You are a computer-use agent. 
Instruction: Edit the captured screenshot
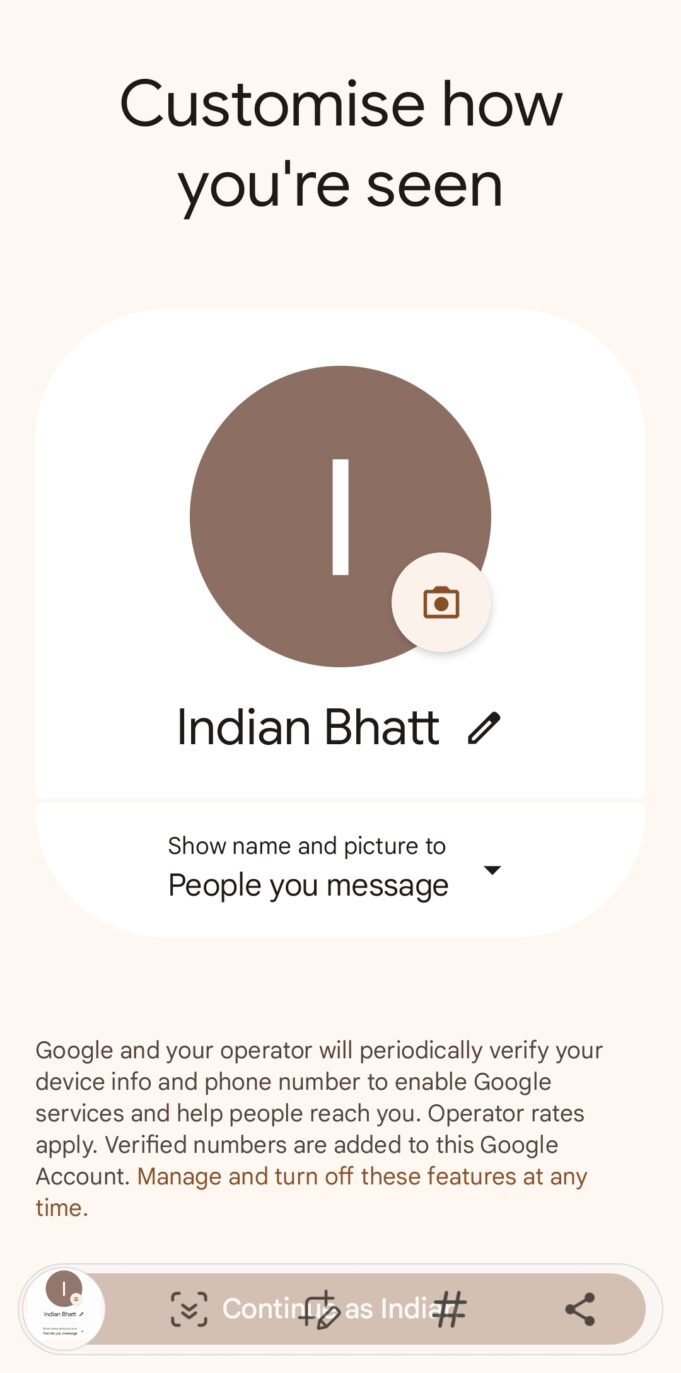click(320, 1309)
